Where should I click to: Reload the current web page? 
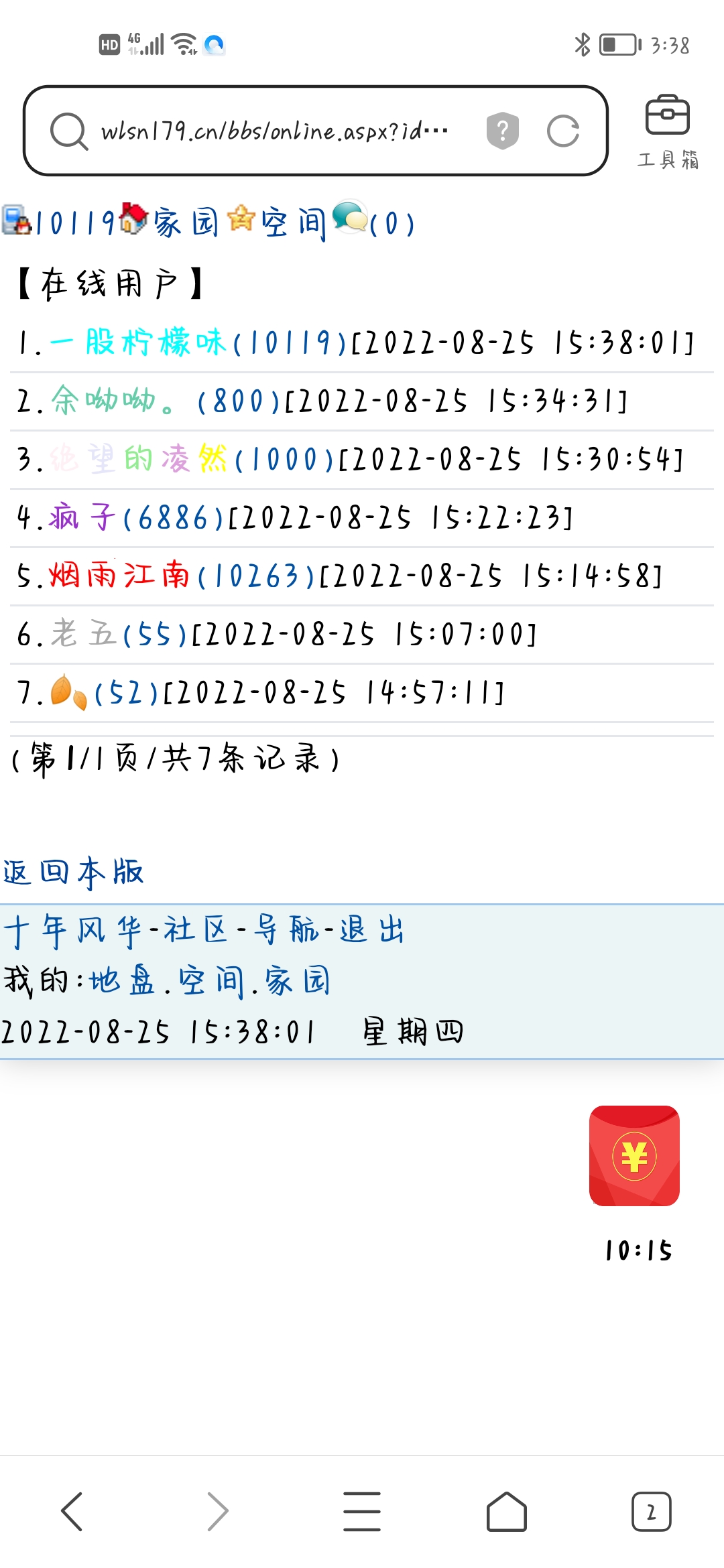click(562, 131)
